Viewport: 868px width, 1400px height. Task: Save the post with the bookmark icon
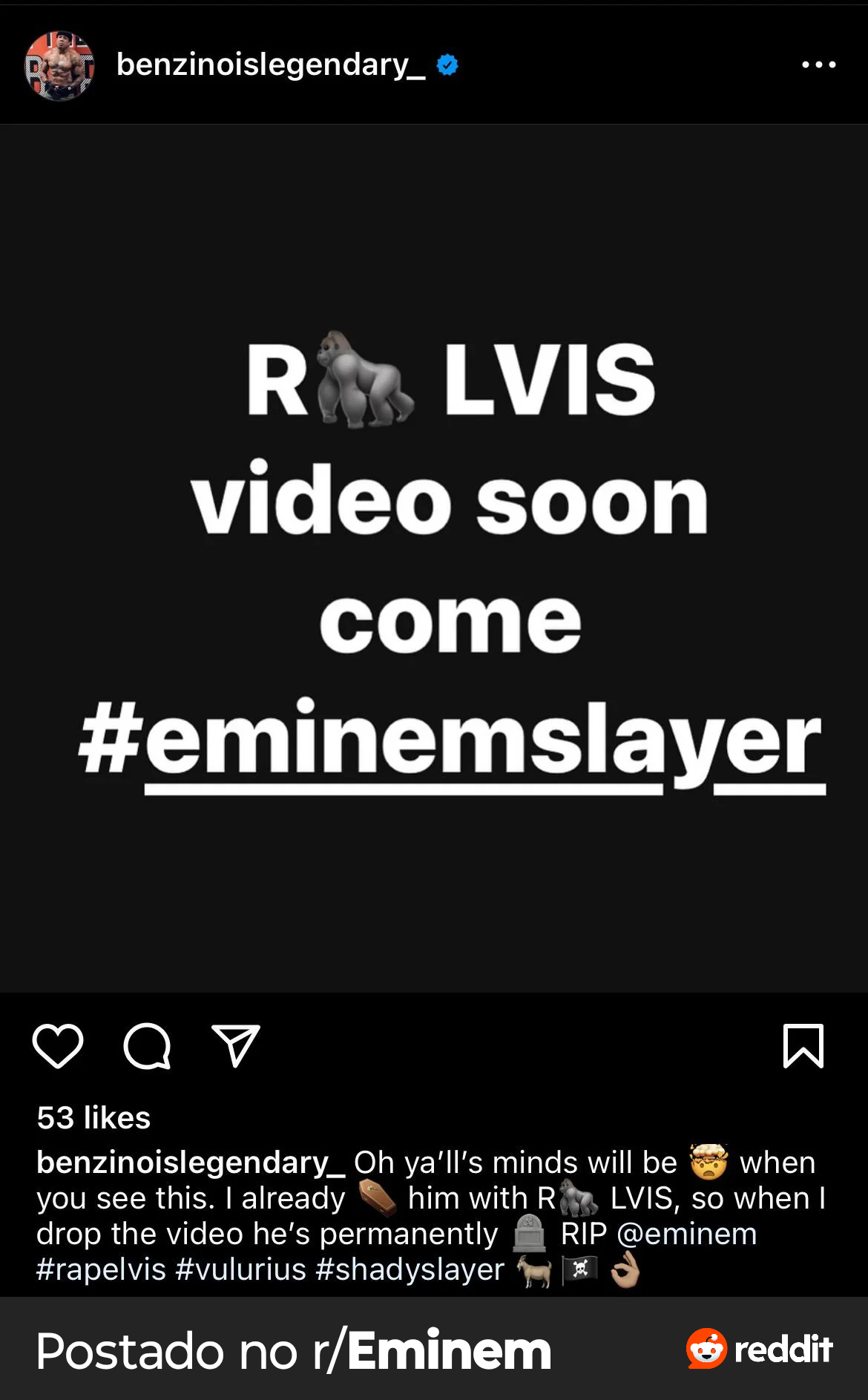click(x=803, y=1046)
